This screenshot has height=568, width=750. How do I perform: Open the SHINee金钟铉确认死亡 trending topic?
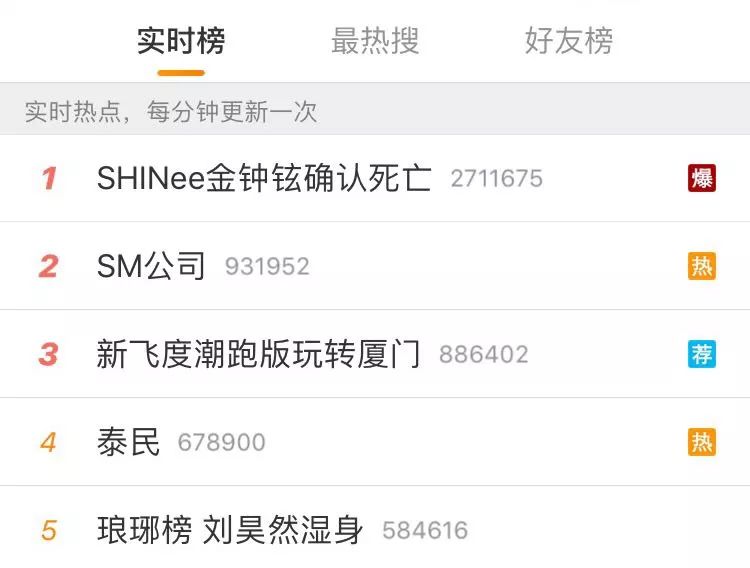264,179
